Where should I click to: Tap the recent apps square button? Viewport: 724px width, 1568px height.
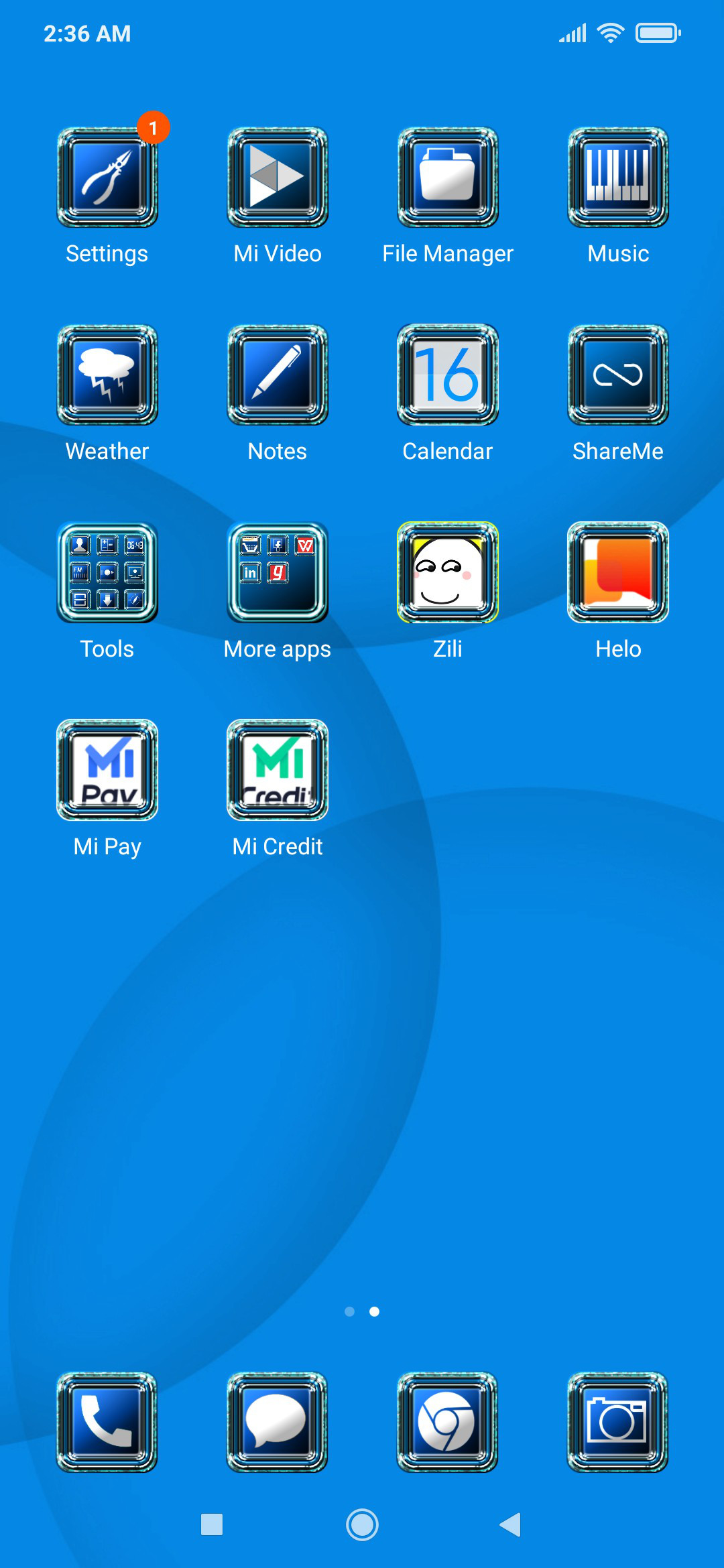click(x=212, y=1524)
